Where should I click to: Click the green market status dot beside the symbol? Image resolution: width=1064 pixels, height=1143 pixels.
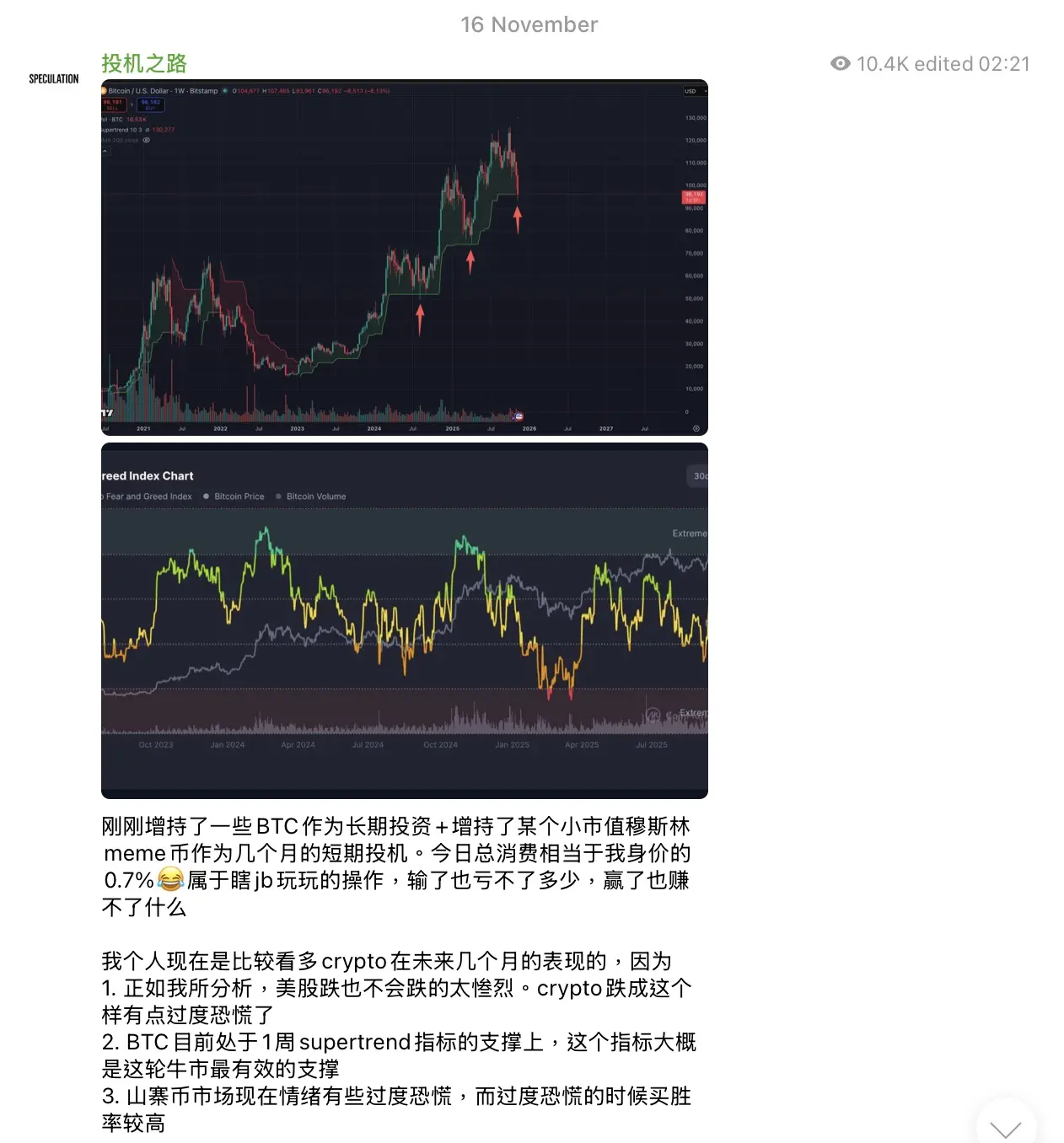(225, 91)
